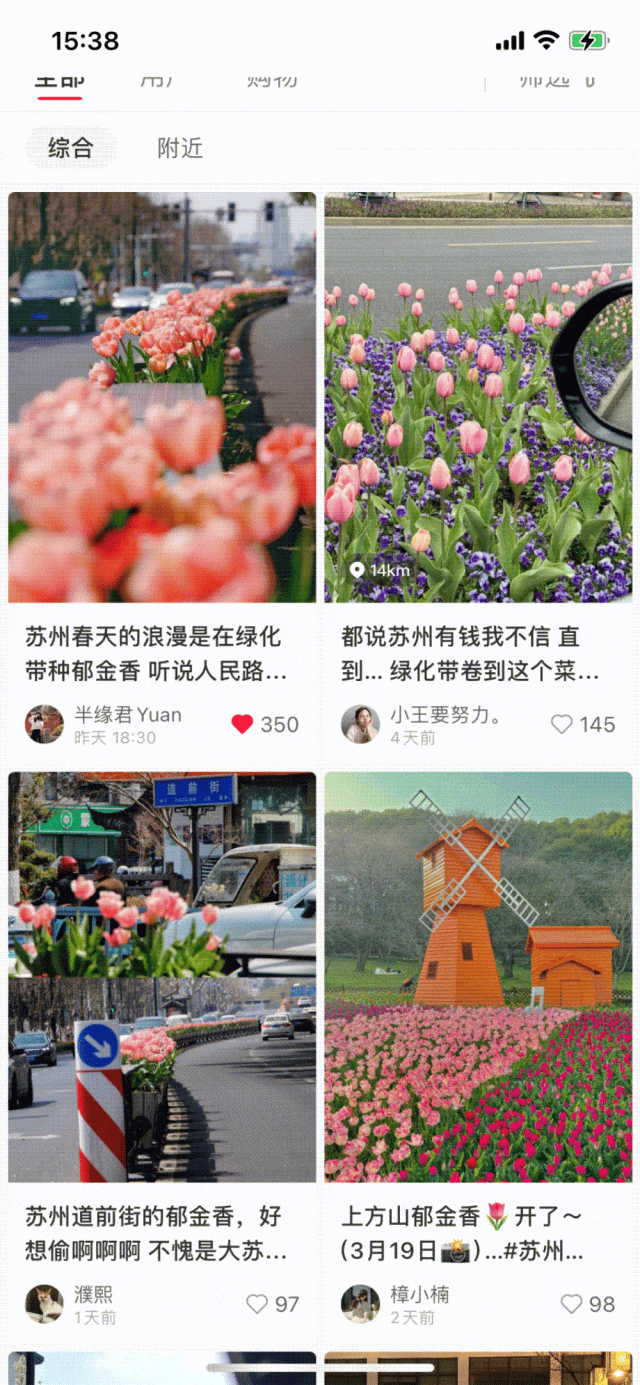The height and width of the screenshot is (1385, 640).
Task: Like 濮熙's post with 97 likes
Action: pos(257,1304)
